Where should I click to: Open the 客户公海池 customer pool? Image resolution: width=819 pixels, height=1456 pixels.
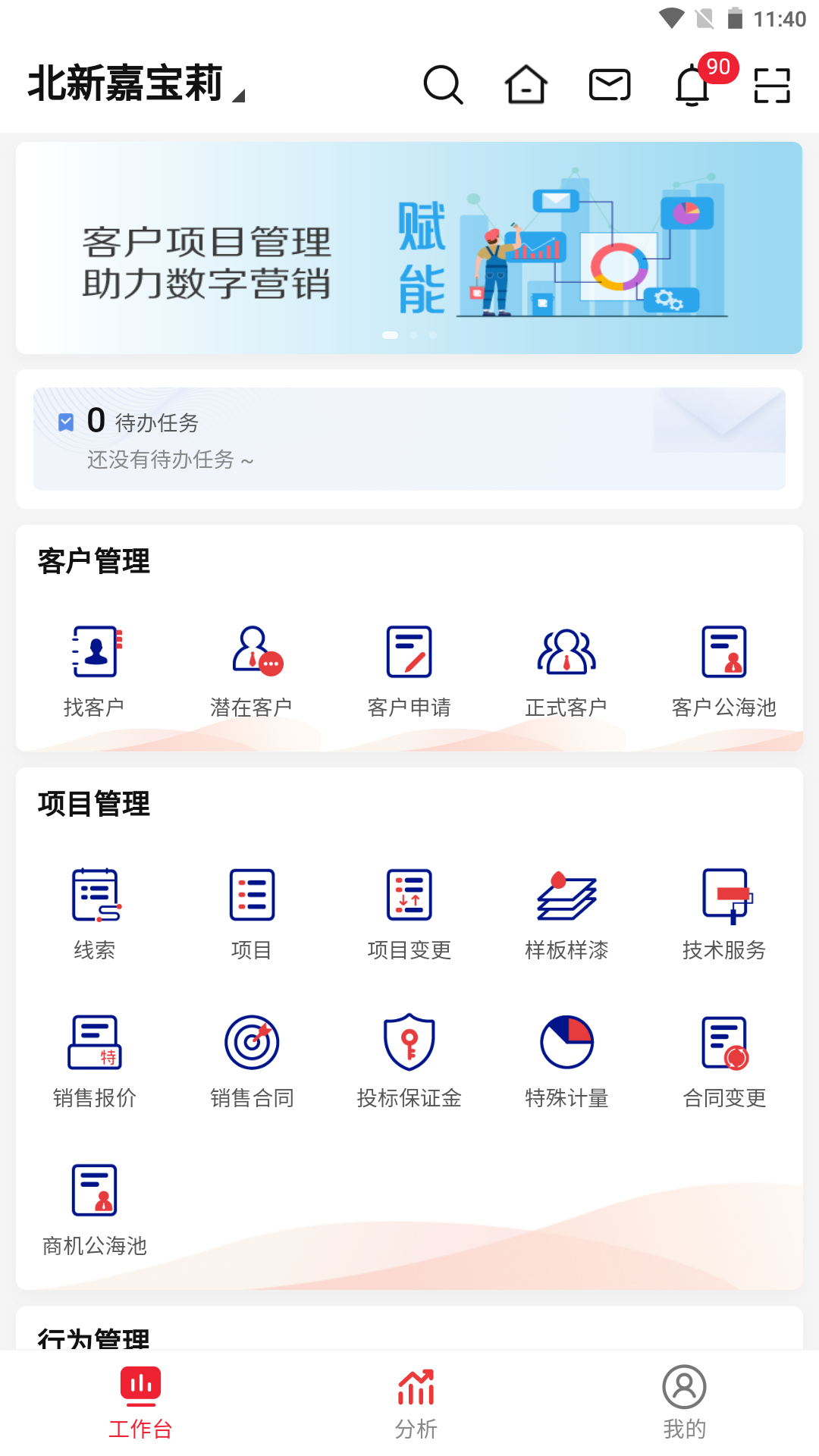click(x=724, y=667)
